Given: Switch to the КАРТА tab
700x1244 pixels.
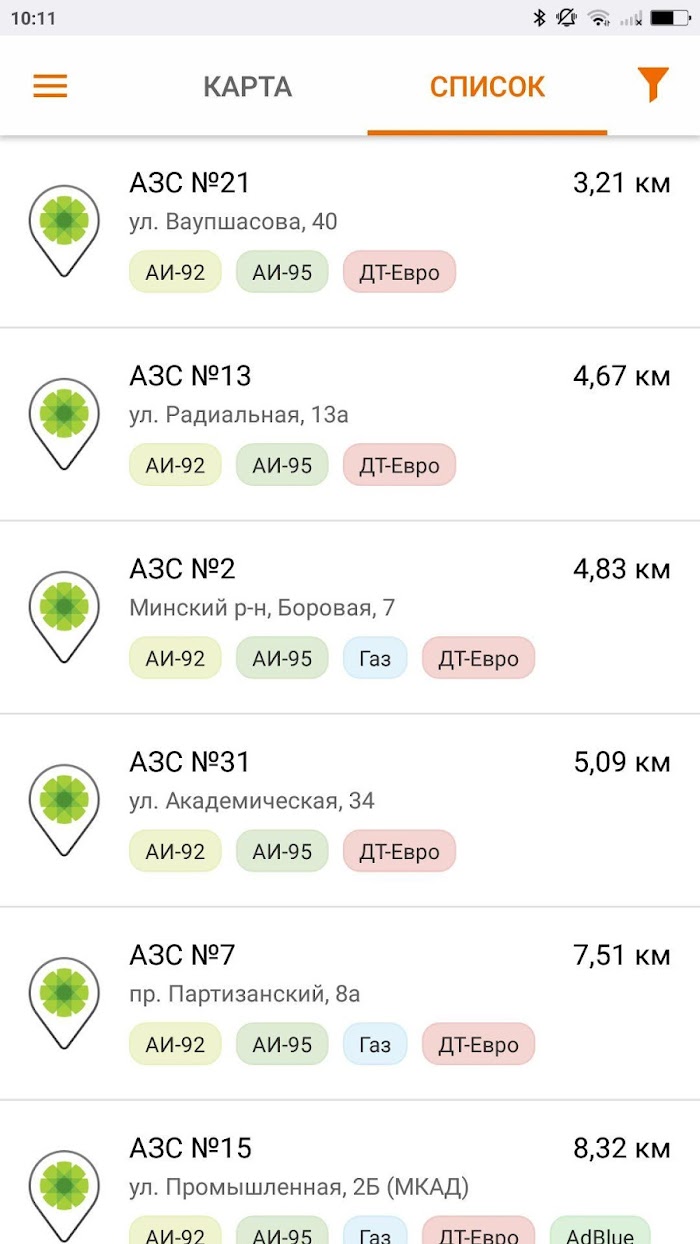Looking at the screenshot, I should (x=247, y=87).
